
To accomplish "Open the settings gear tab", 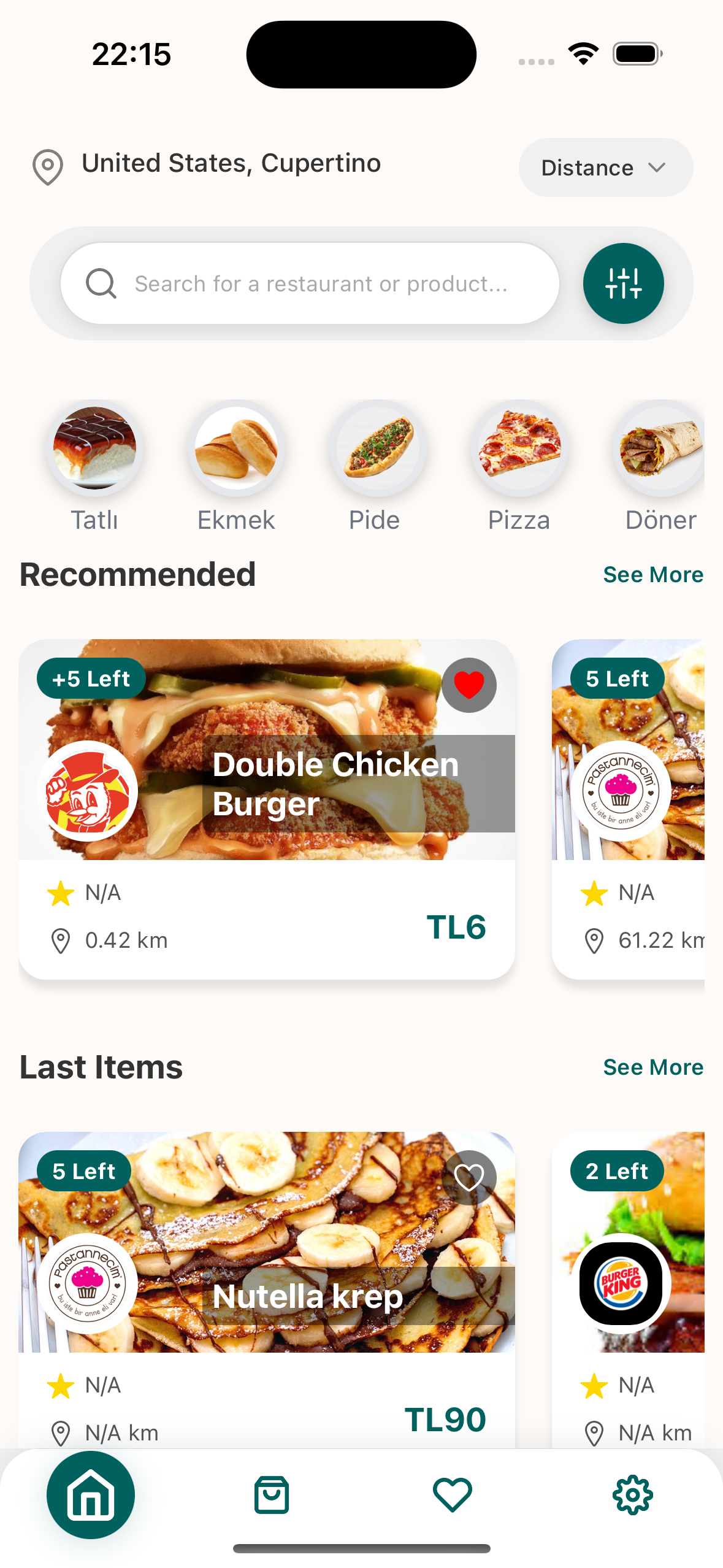I will (632, 1495).
